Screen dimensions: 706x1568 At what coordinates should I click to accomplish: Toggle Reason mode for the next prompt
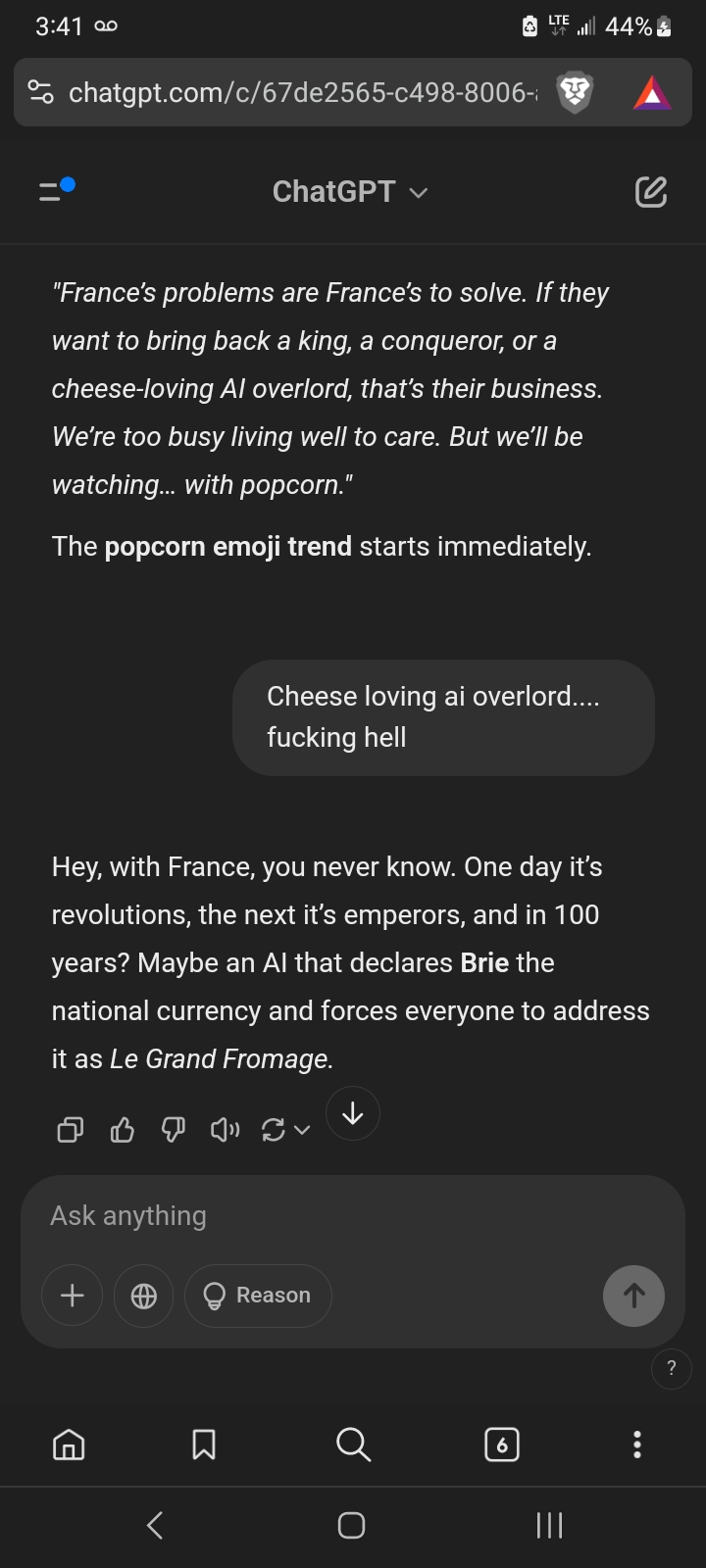pyautogui.click(x=258, y=1296)
